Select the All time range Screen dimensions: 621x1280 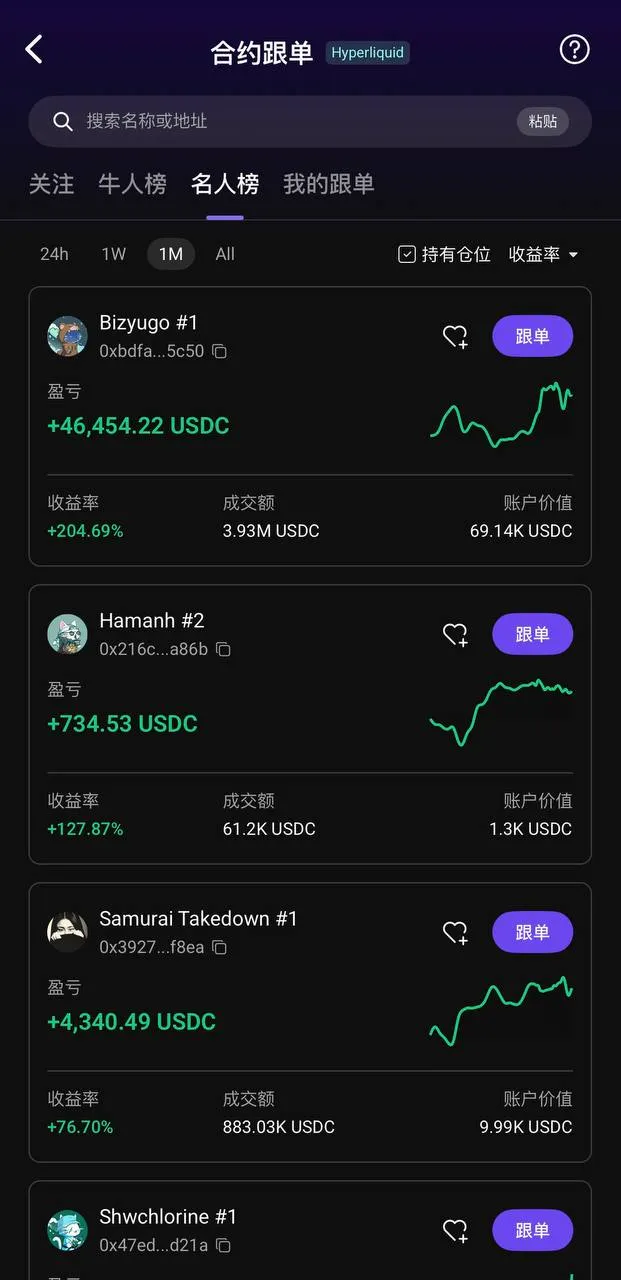coord(225,254)
